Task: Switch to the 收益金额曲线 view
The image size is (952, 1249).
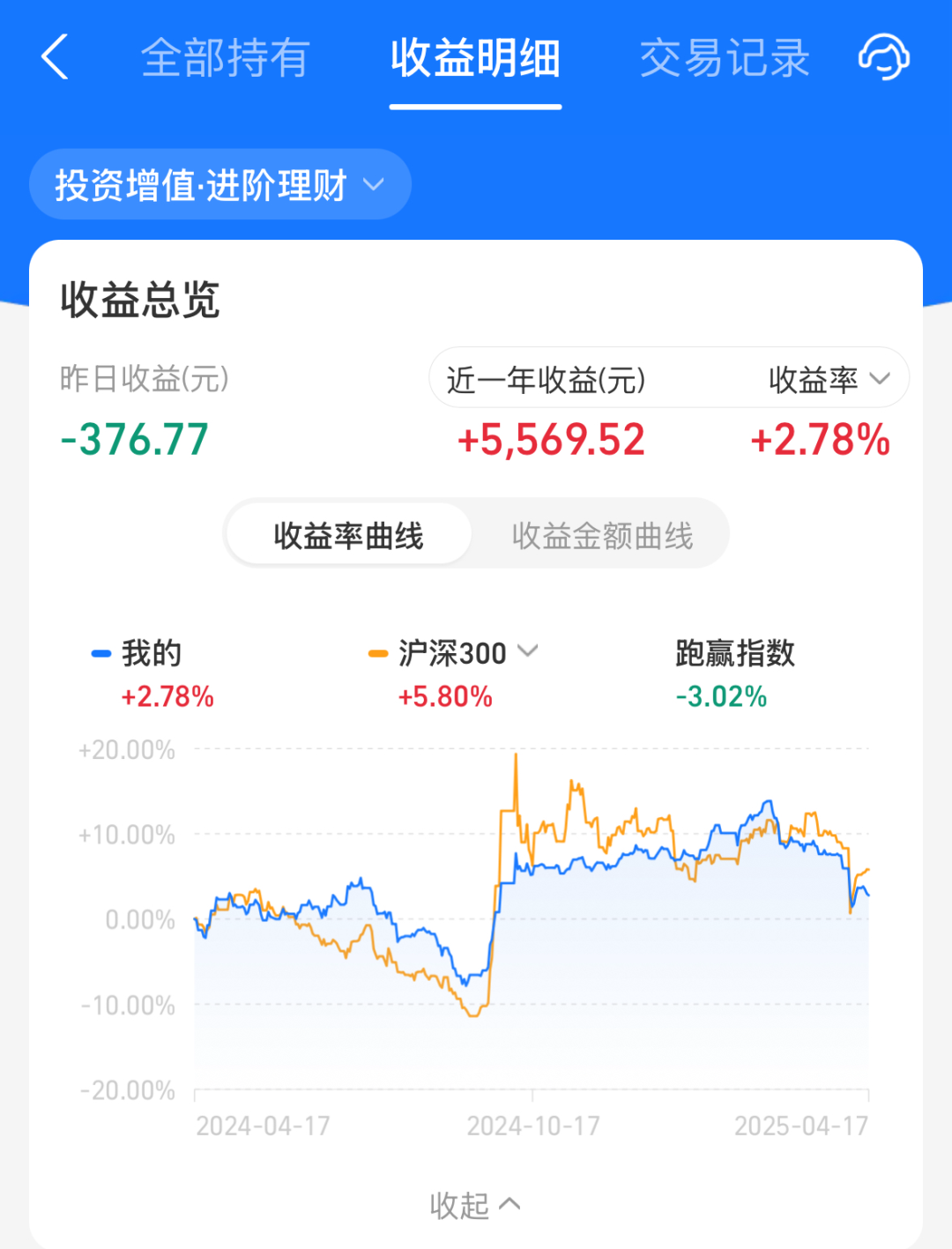Action: tap(603, 533)
